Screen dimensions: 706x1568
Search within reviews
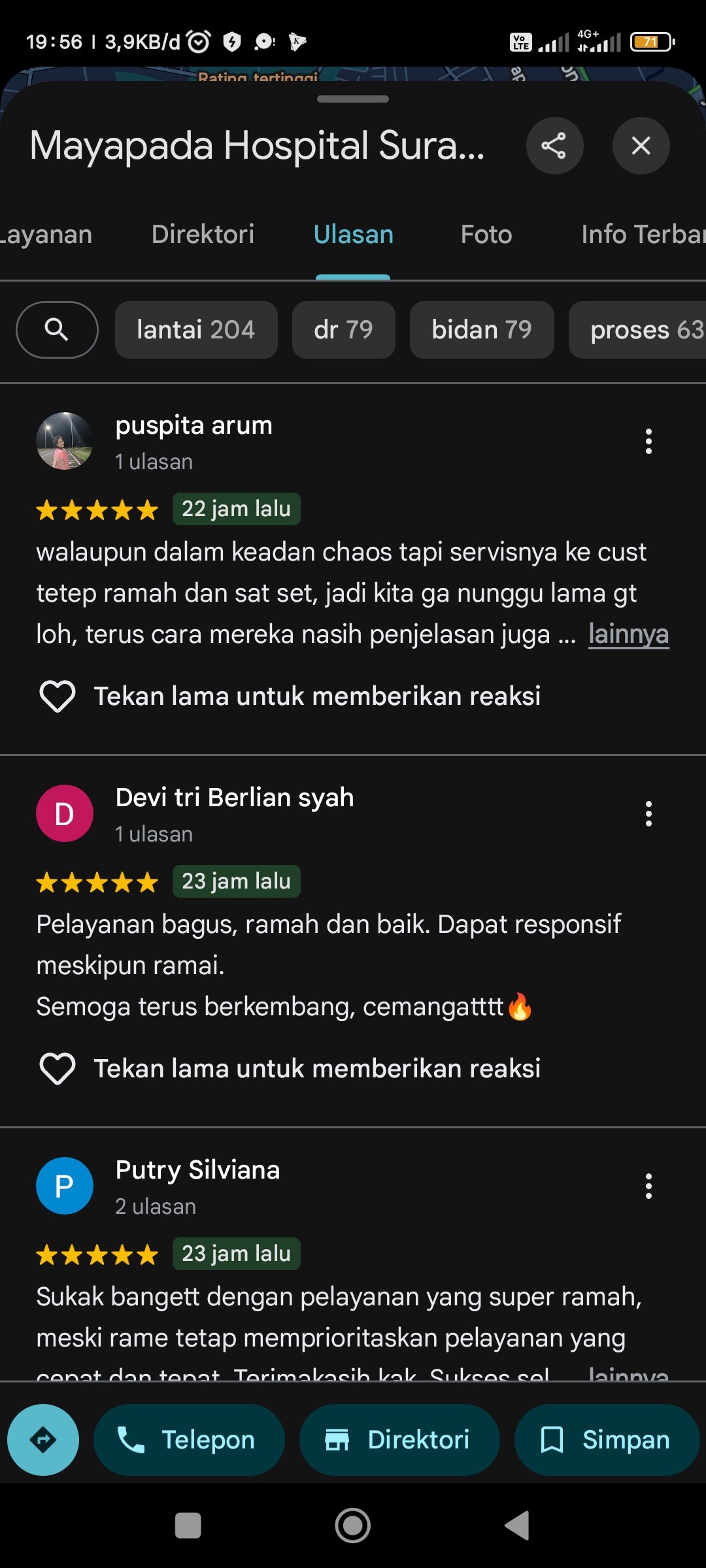click(57, 330)
